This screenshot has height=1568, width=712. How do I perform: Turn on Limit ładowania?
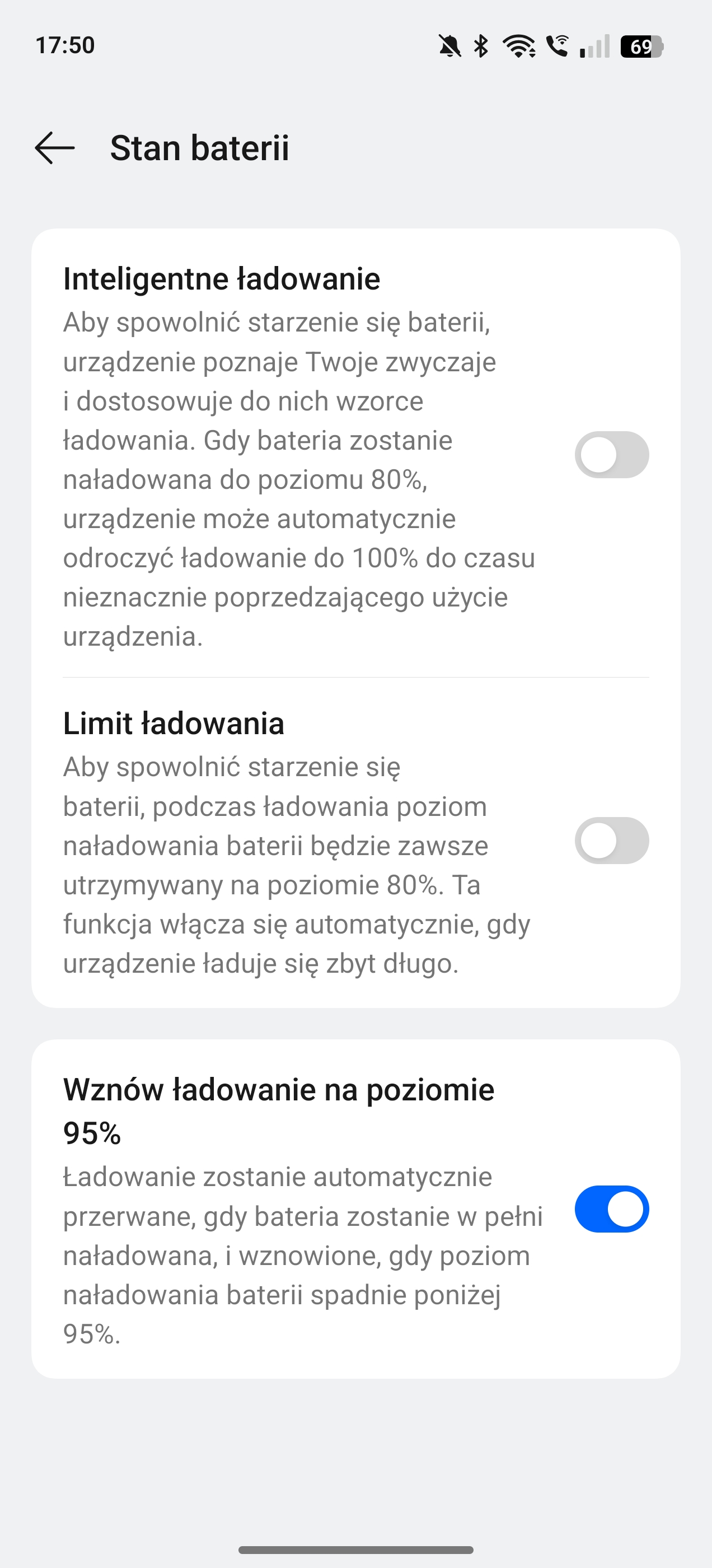pyautogui.click(x=612, y=841)
